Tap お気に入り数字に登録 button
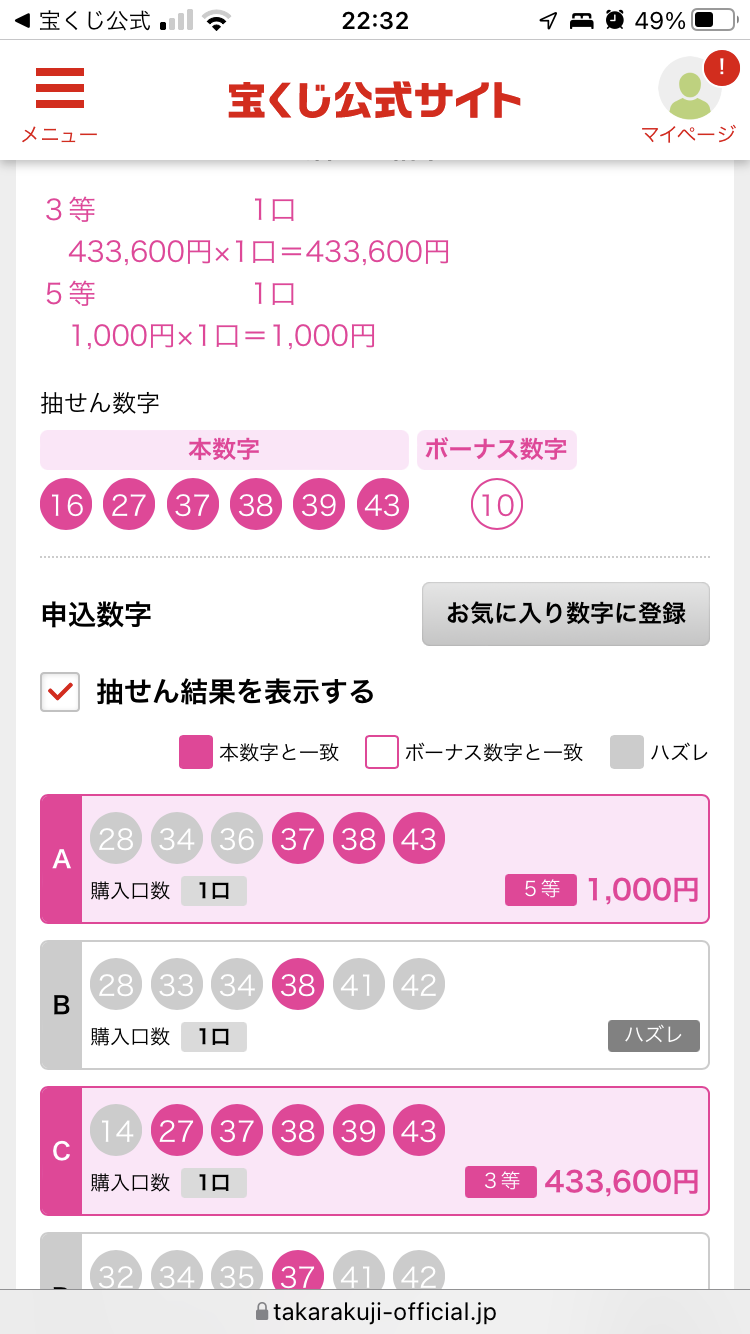Image resolution: width=750 pixels, height=1334 pixels. (565, 613)
